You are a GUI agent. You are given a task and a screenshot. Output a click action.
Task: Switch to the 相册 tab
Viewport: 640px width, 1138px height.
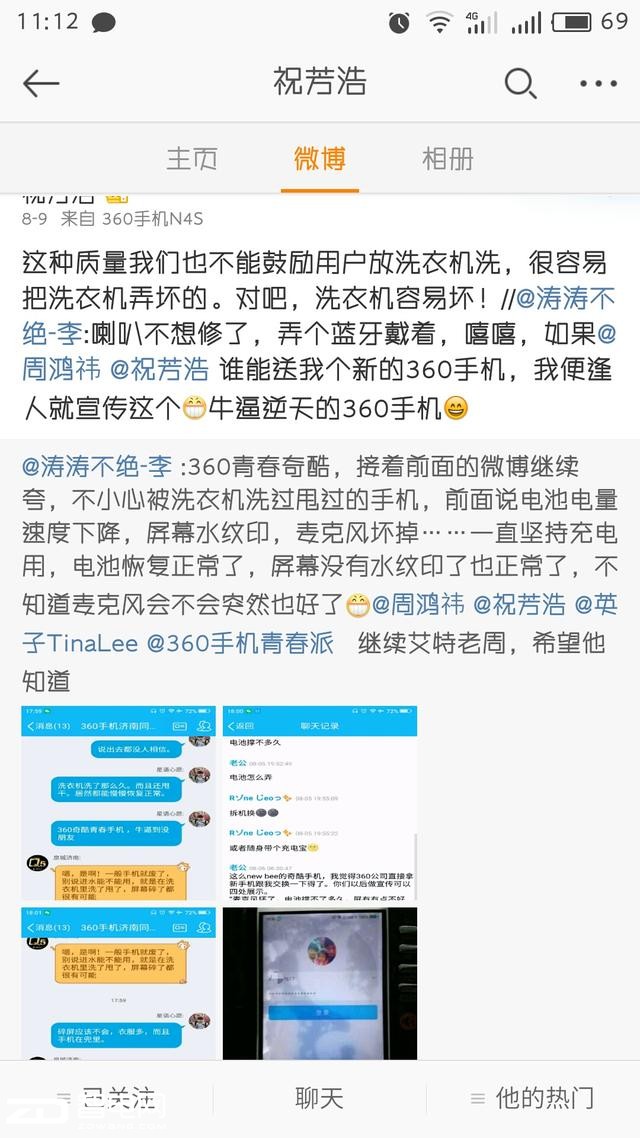pyautogui.click(x=447, y=159)
